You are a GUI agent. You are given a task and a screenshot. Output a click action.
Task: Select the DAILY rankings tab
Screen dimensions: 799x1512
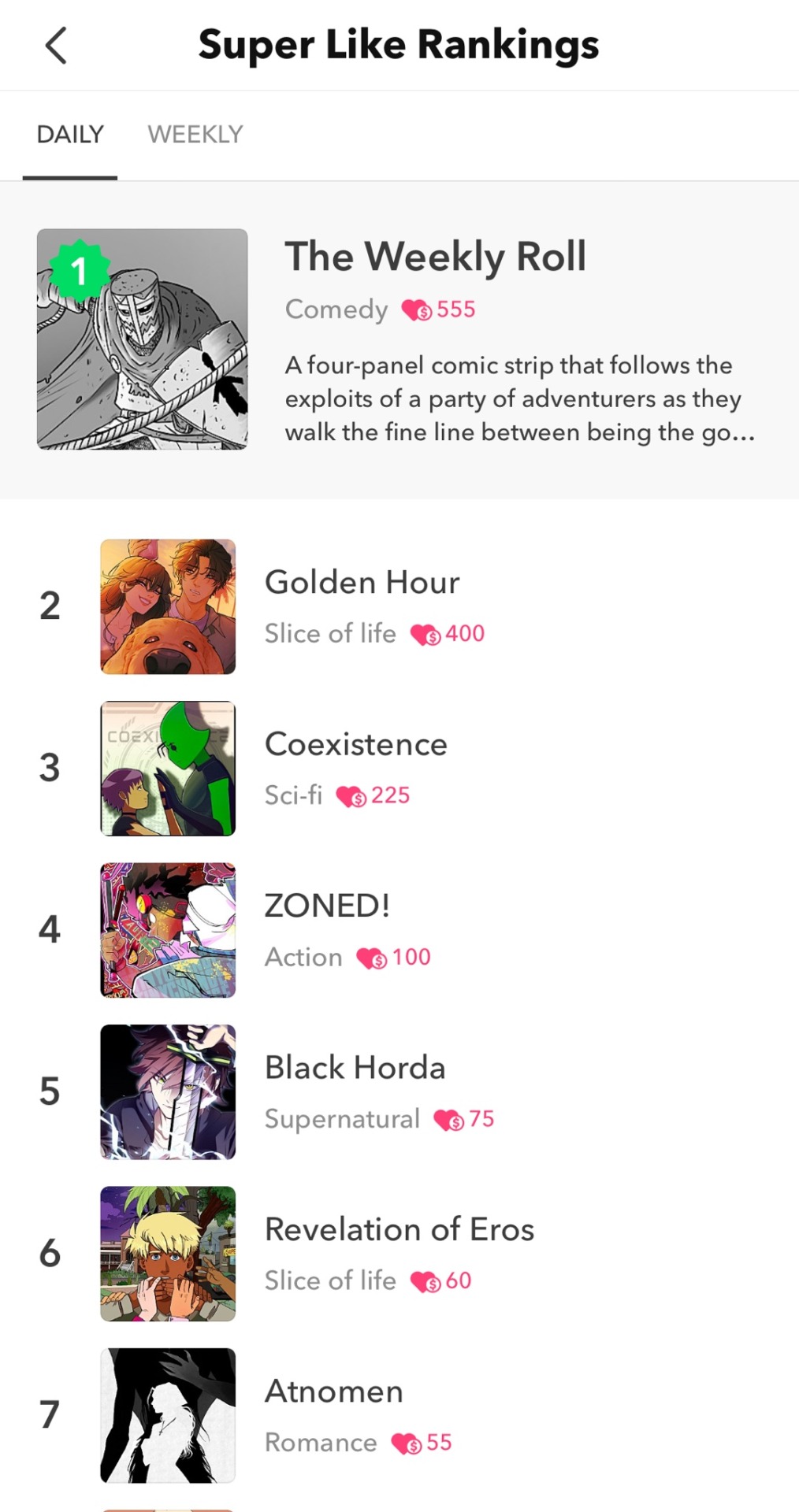coord(70,135)
